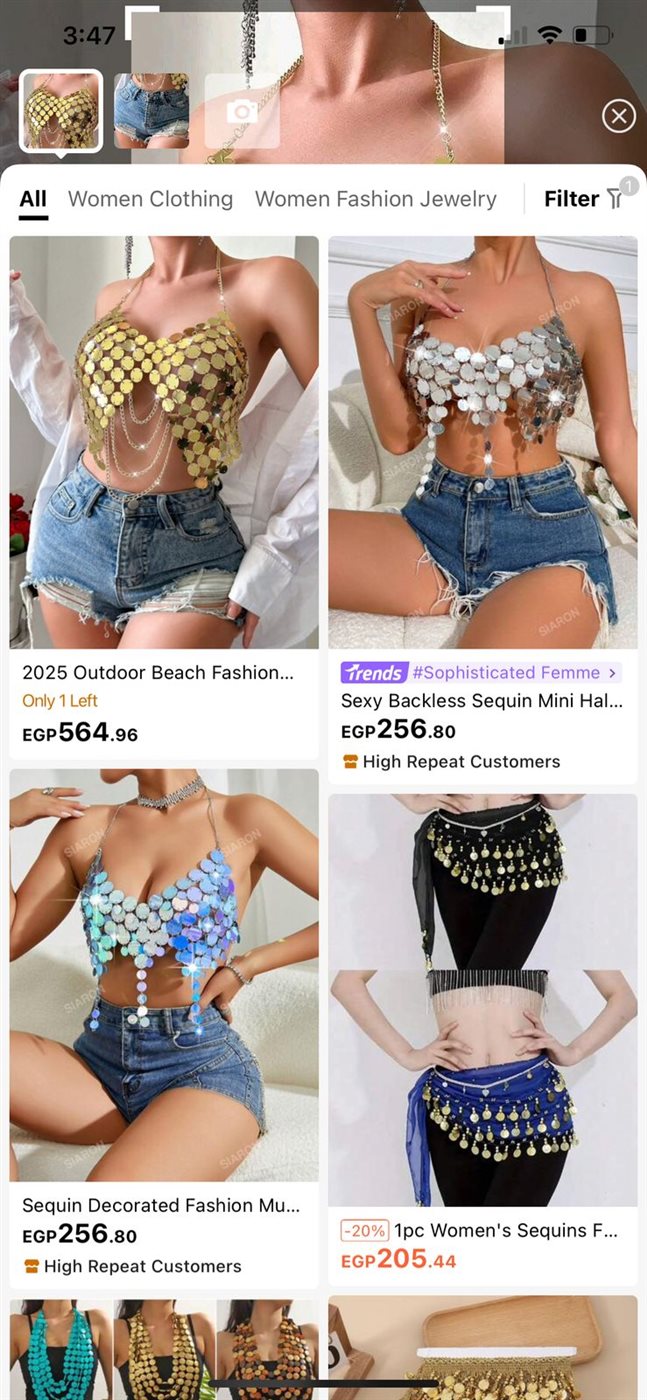Switch to the All tab

click(x=33, y=199)
